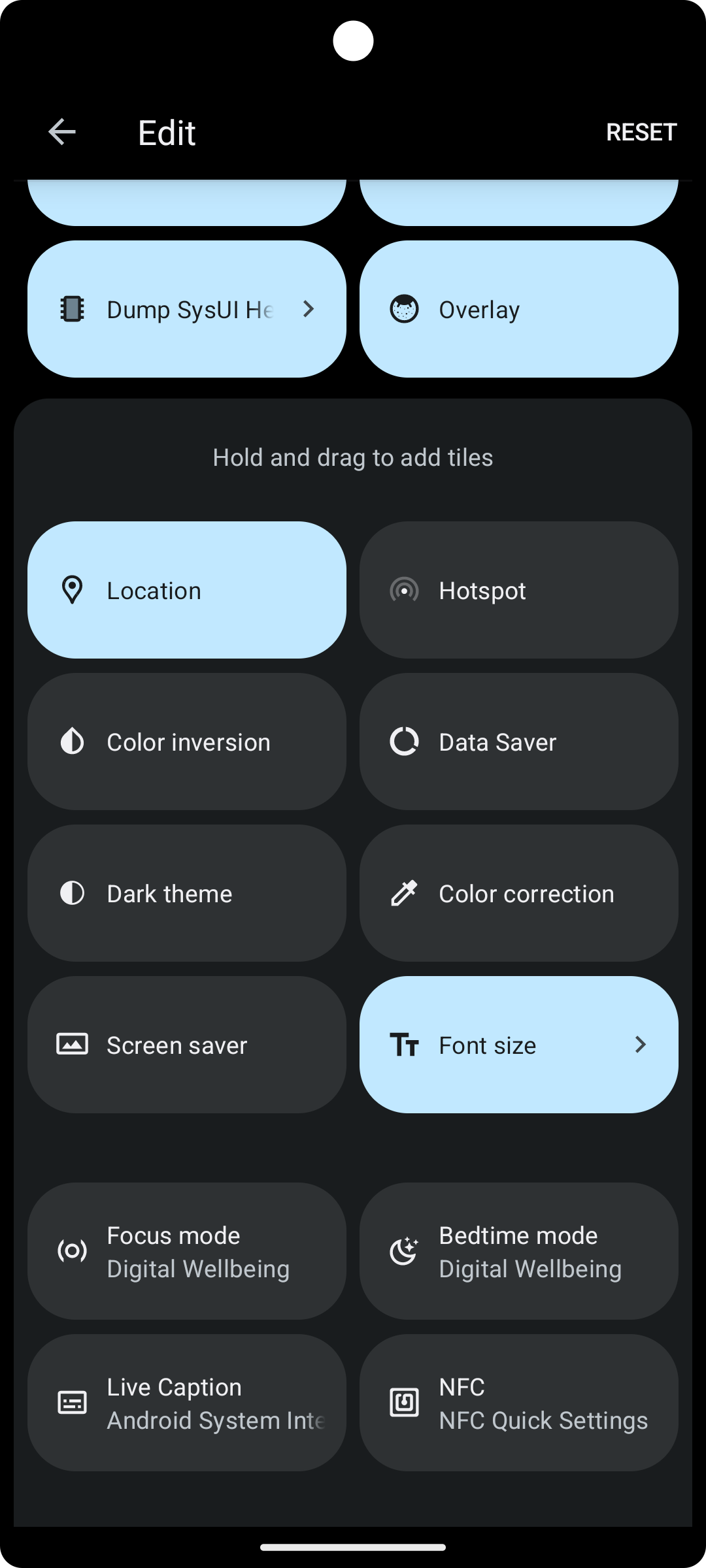Go back from the Edit screen
The height and width of the screenshot is (1568, 706).
[x=62, y=132]
